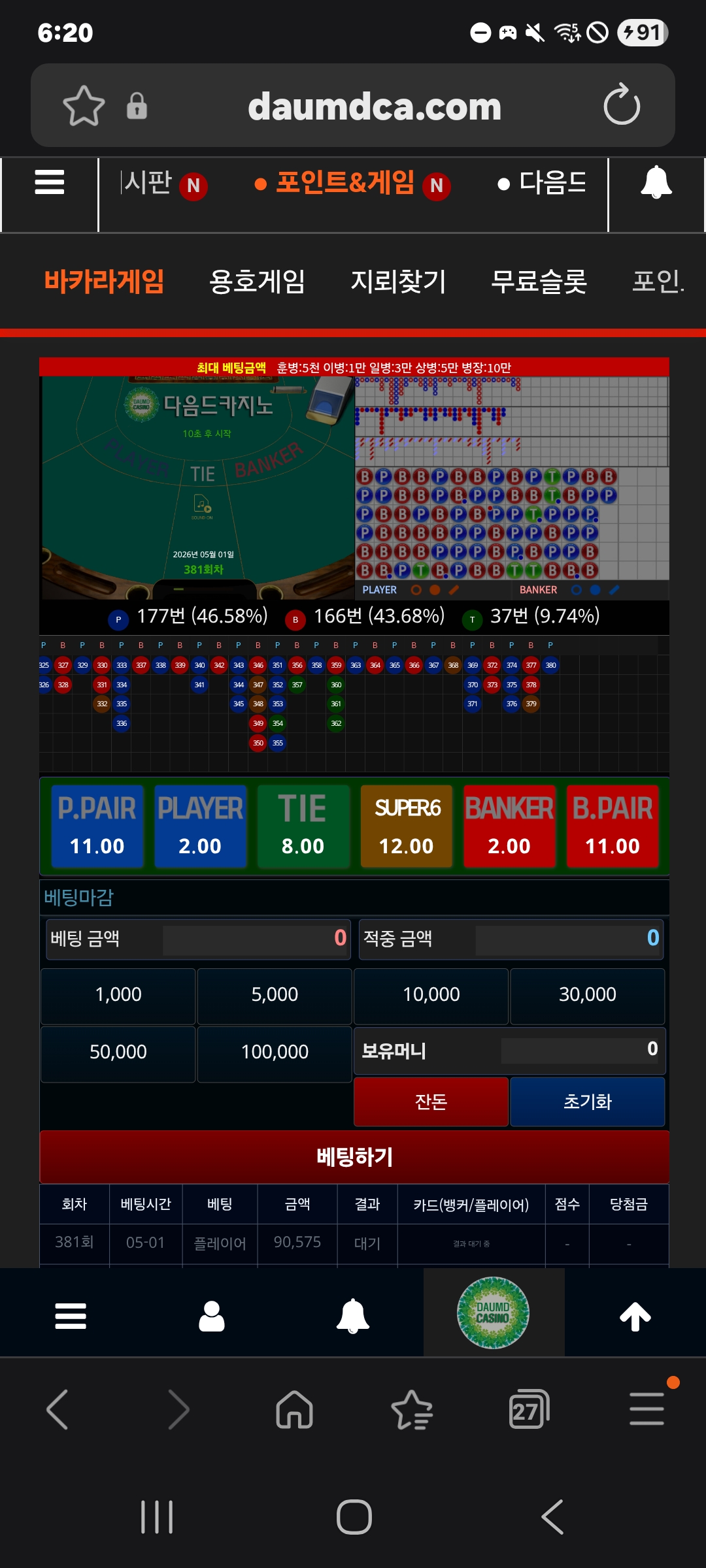Open the notifications bell in the header
Image resolution: width=706 pixels, height=1568 pixels.
(656, 182)
